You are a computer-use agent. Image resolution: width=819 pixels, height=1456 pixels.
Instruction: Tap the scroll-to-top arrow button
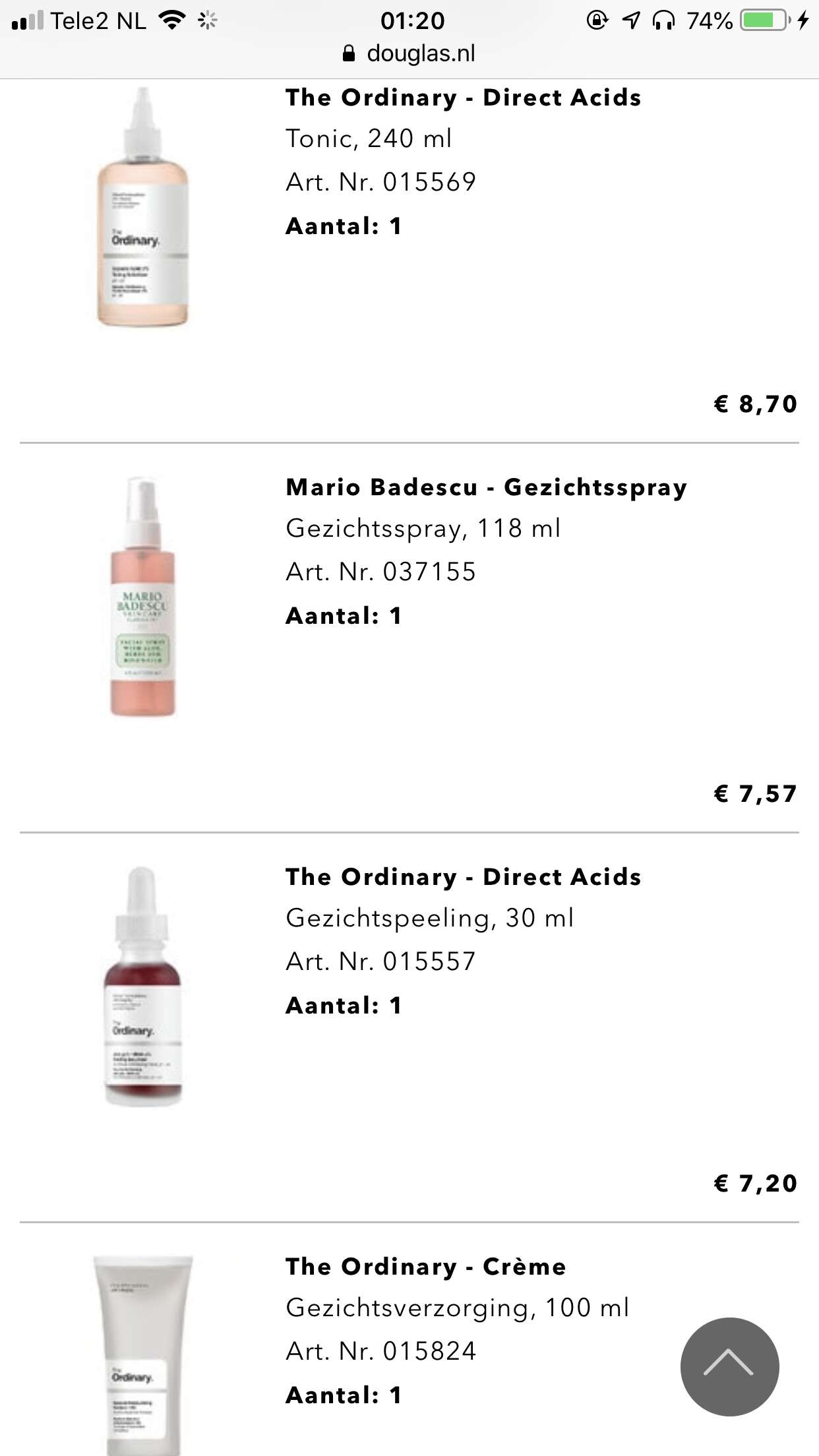[x=729, y=1366]
